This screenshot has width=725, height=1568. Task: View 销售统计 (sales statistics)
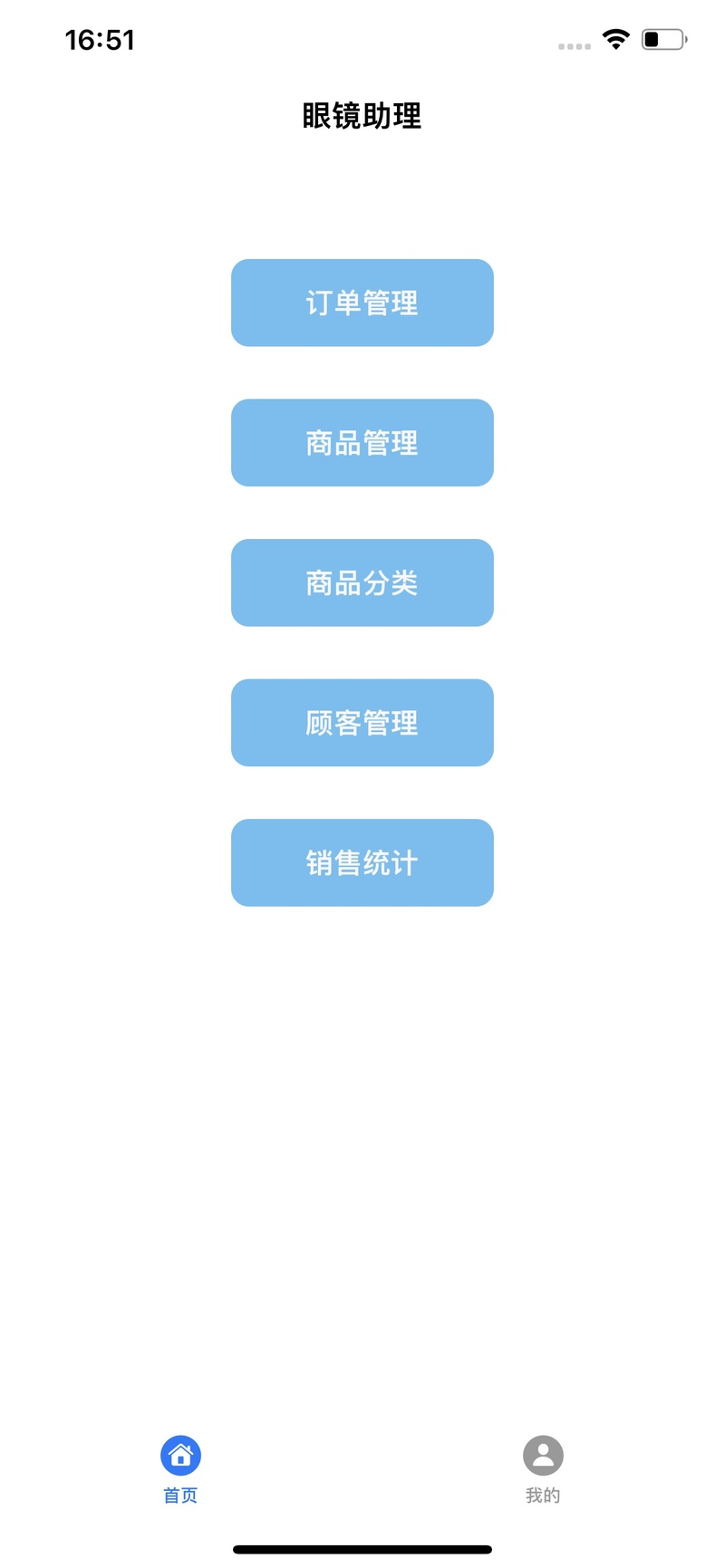[362, 862]
